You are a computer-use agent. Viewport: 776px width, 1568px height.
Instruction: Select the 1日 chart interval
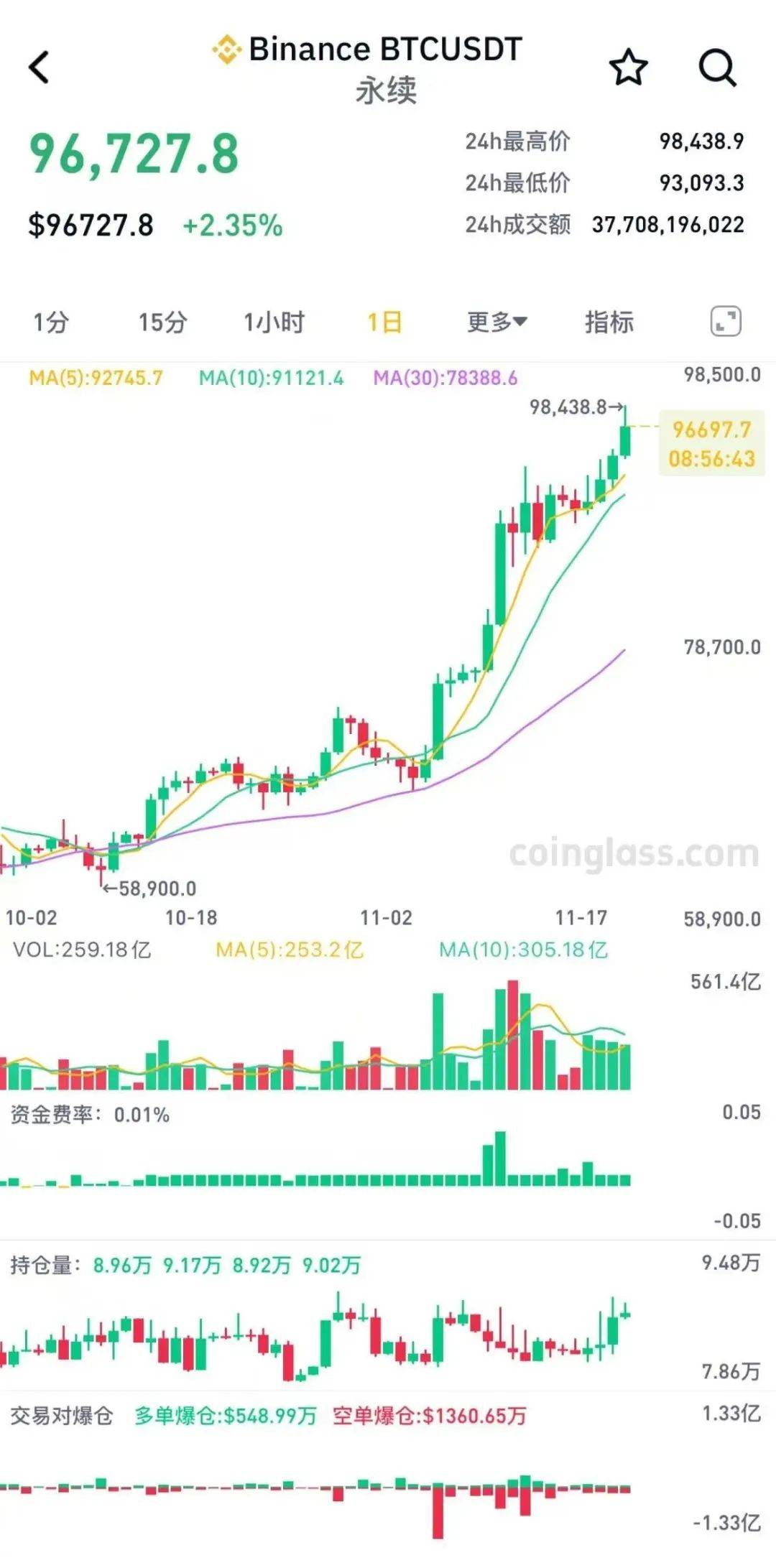(x=384, y=323)
